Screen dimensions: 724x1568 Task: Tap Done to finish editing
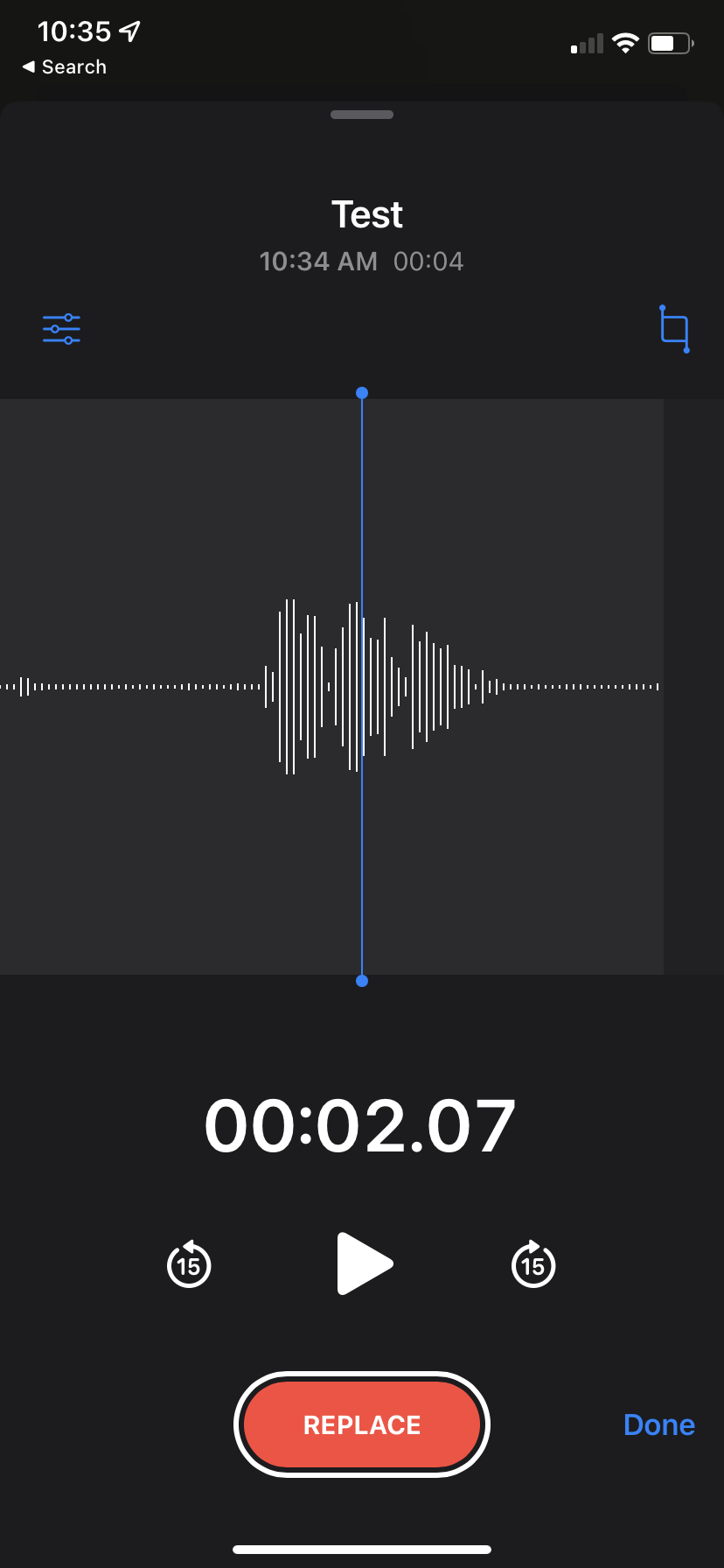pyautogui.click(x=658, y=1424)
